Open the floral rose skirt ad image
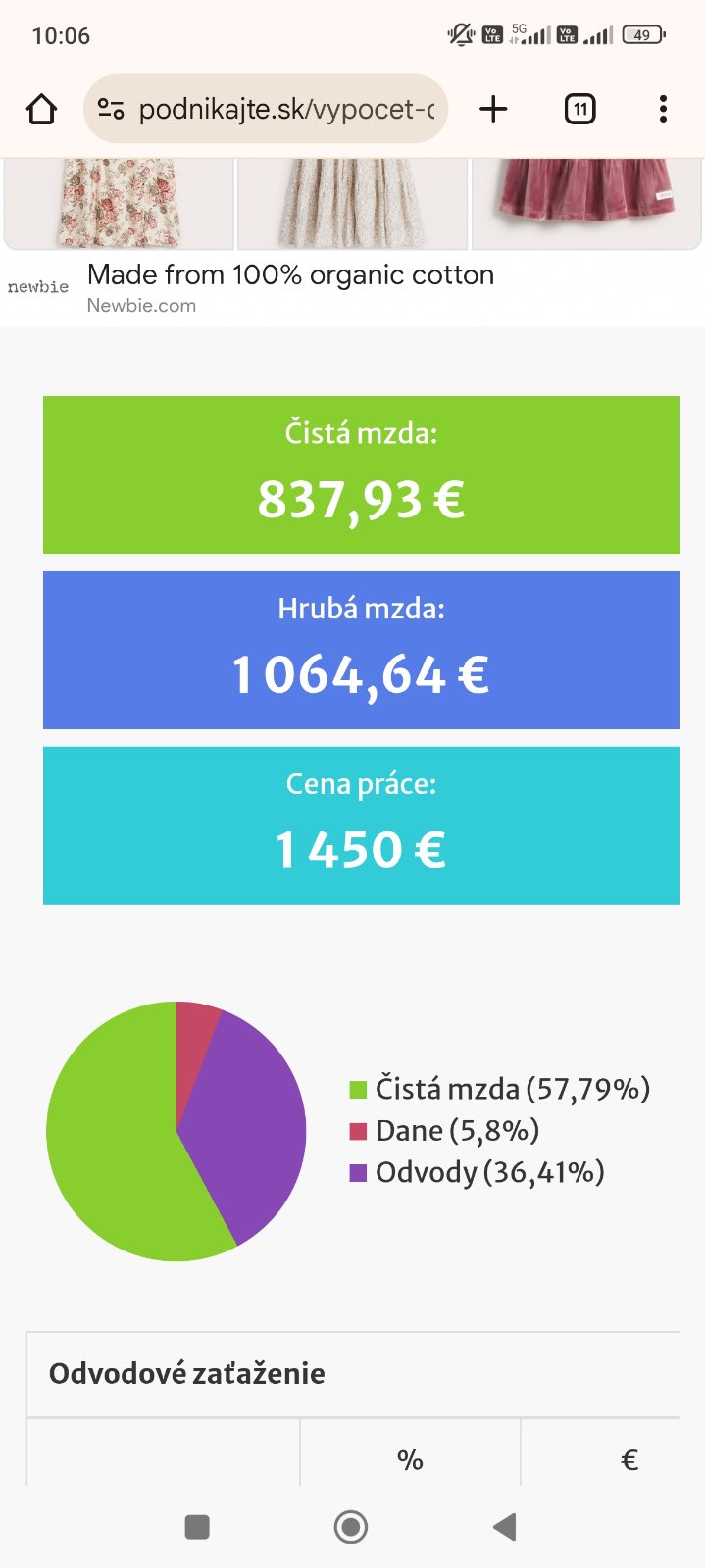The image size is (705, 1568). coord(119,203)
